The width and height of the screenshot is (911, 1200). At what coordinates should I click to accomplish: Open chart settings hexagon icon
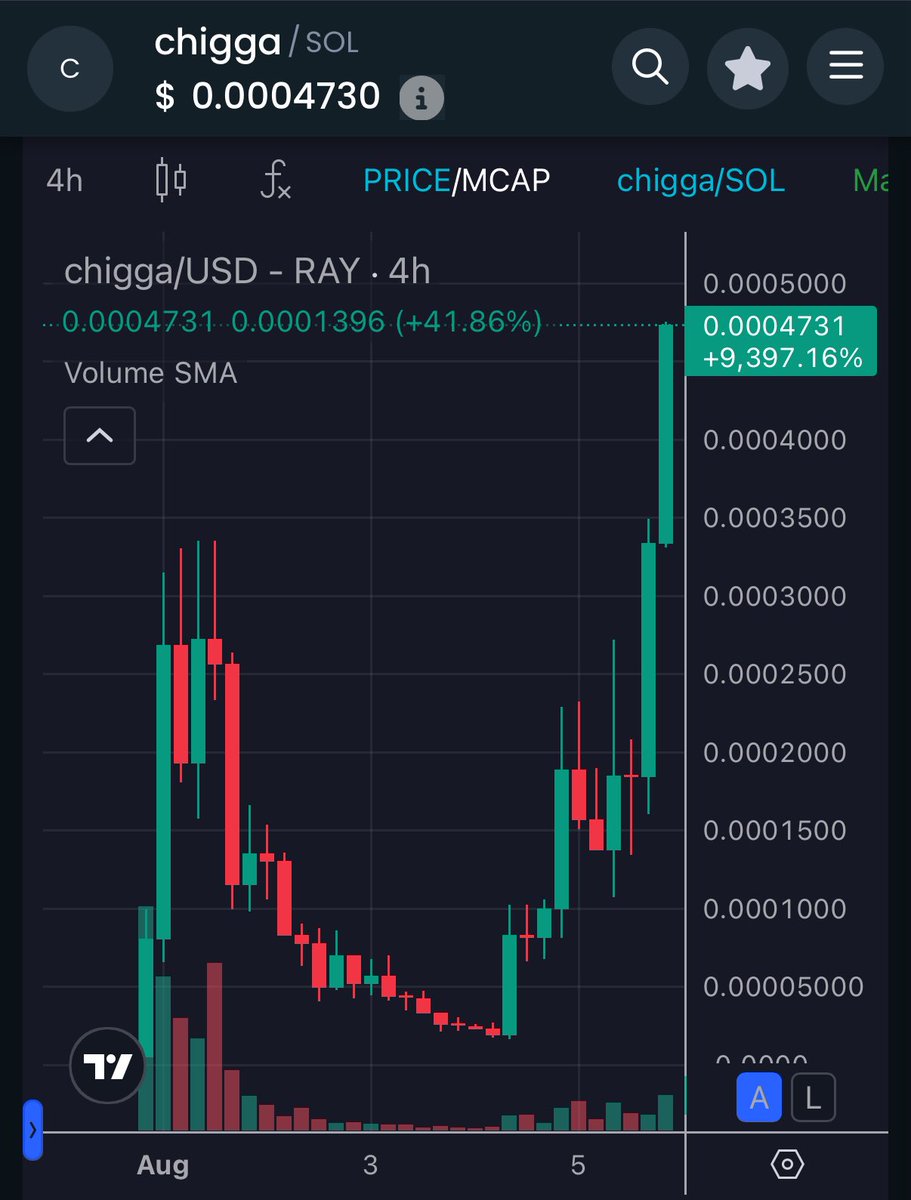tap(788, 1165)
